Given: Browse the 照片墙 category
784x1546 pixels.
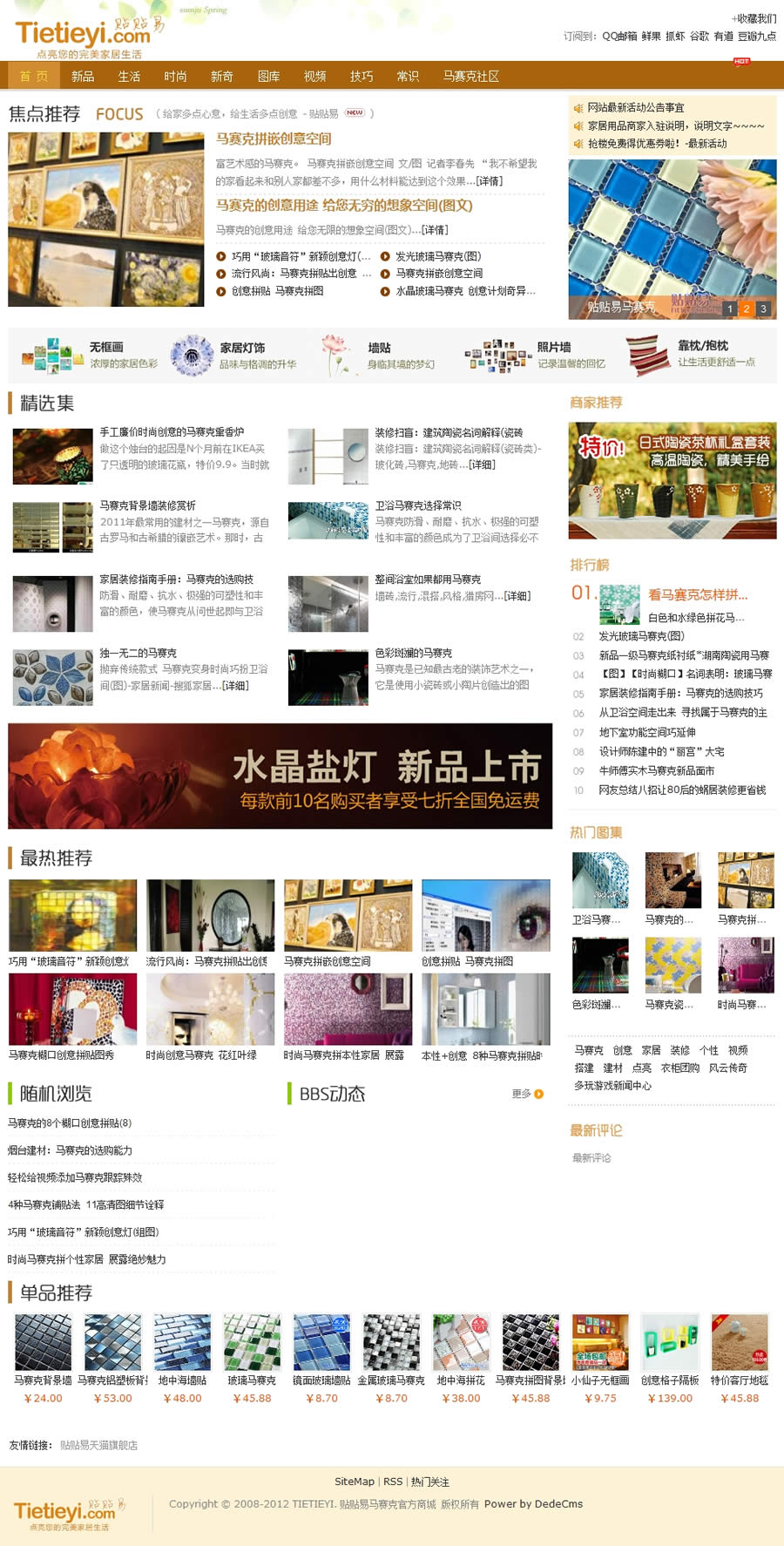Looking at the screenshot, I should pyautogui.click(x=554, y=347).
